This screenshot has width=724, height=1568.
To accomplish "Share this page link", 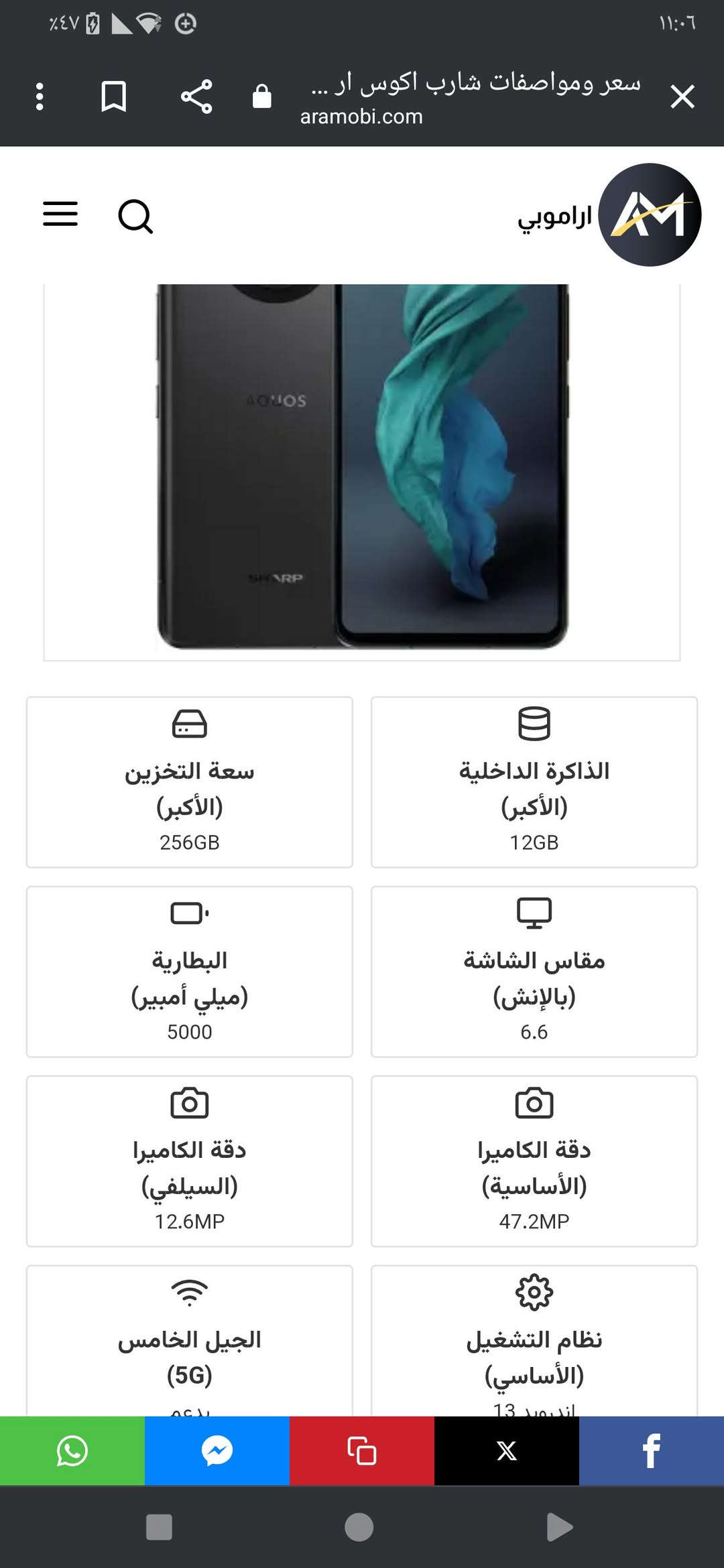I will 196,97.
